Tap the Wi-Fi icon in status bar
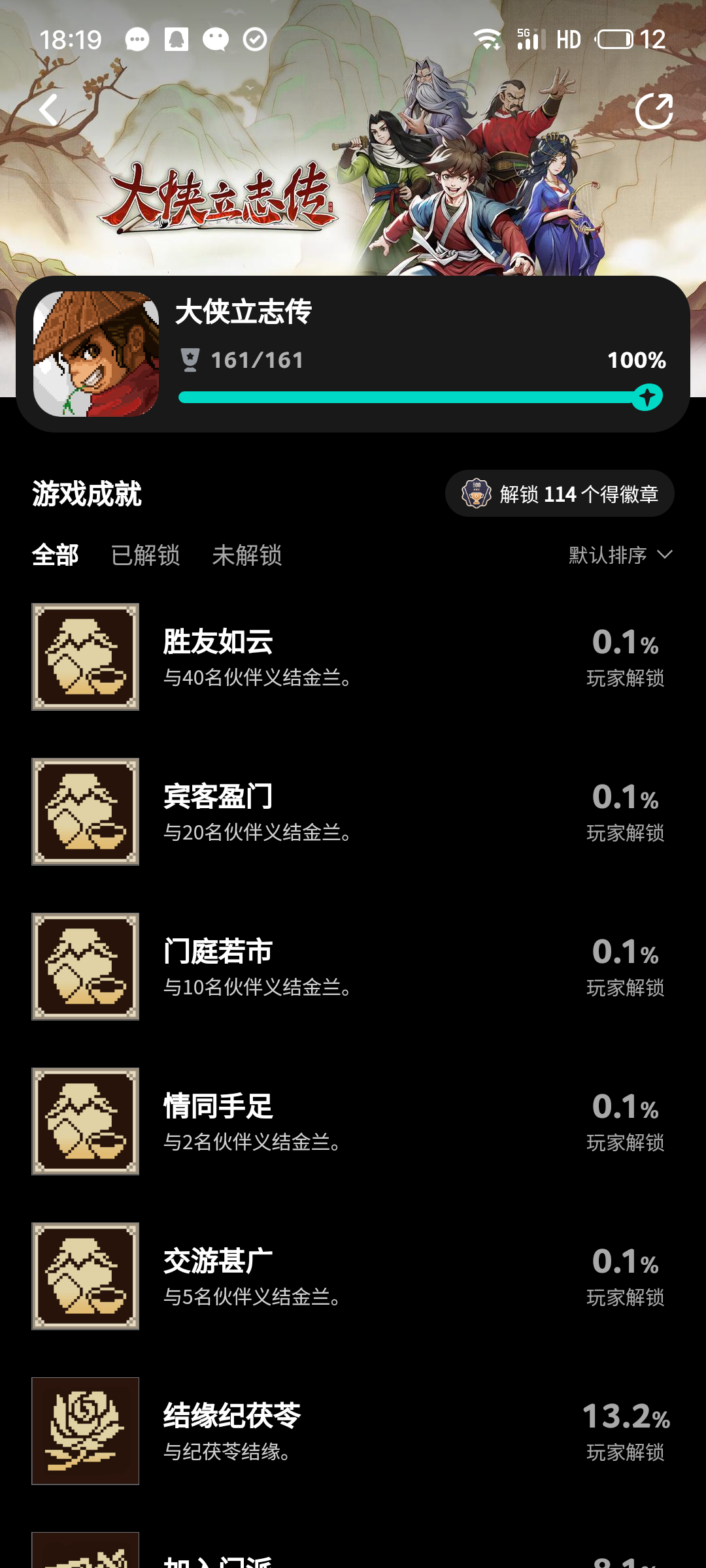Image resolution: width=706 pixels, height=1568 pixels. (x=487, y=39)
